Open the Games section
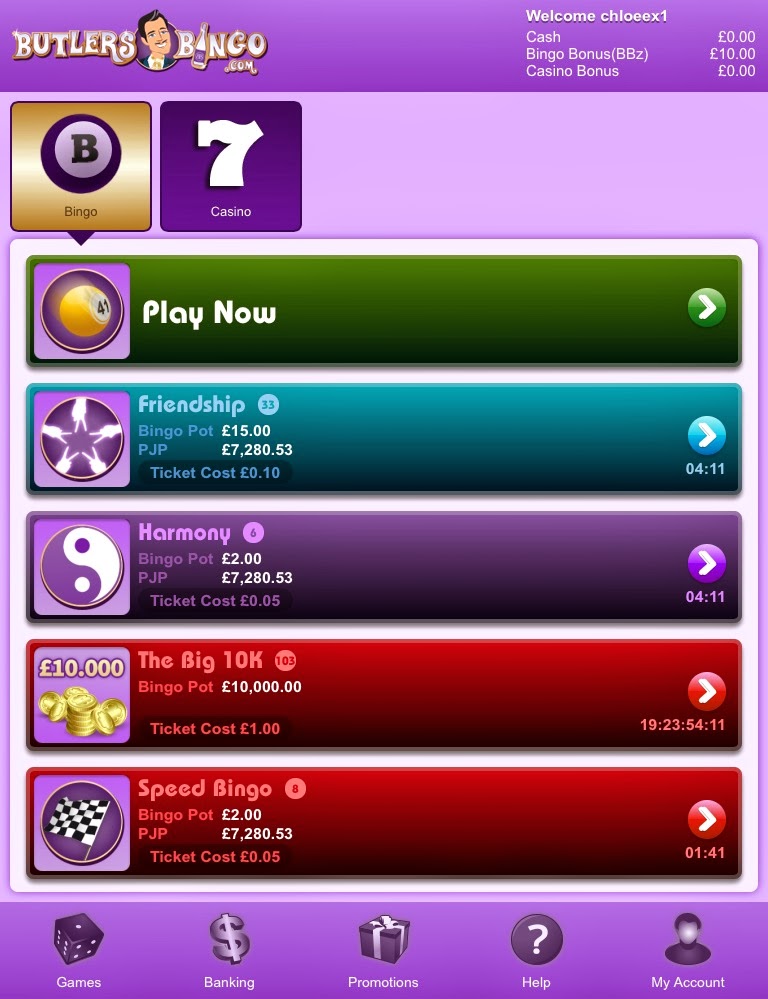This screenshot has height=999, width=768. (x=78, y=951)
